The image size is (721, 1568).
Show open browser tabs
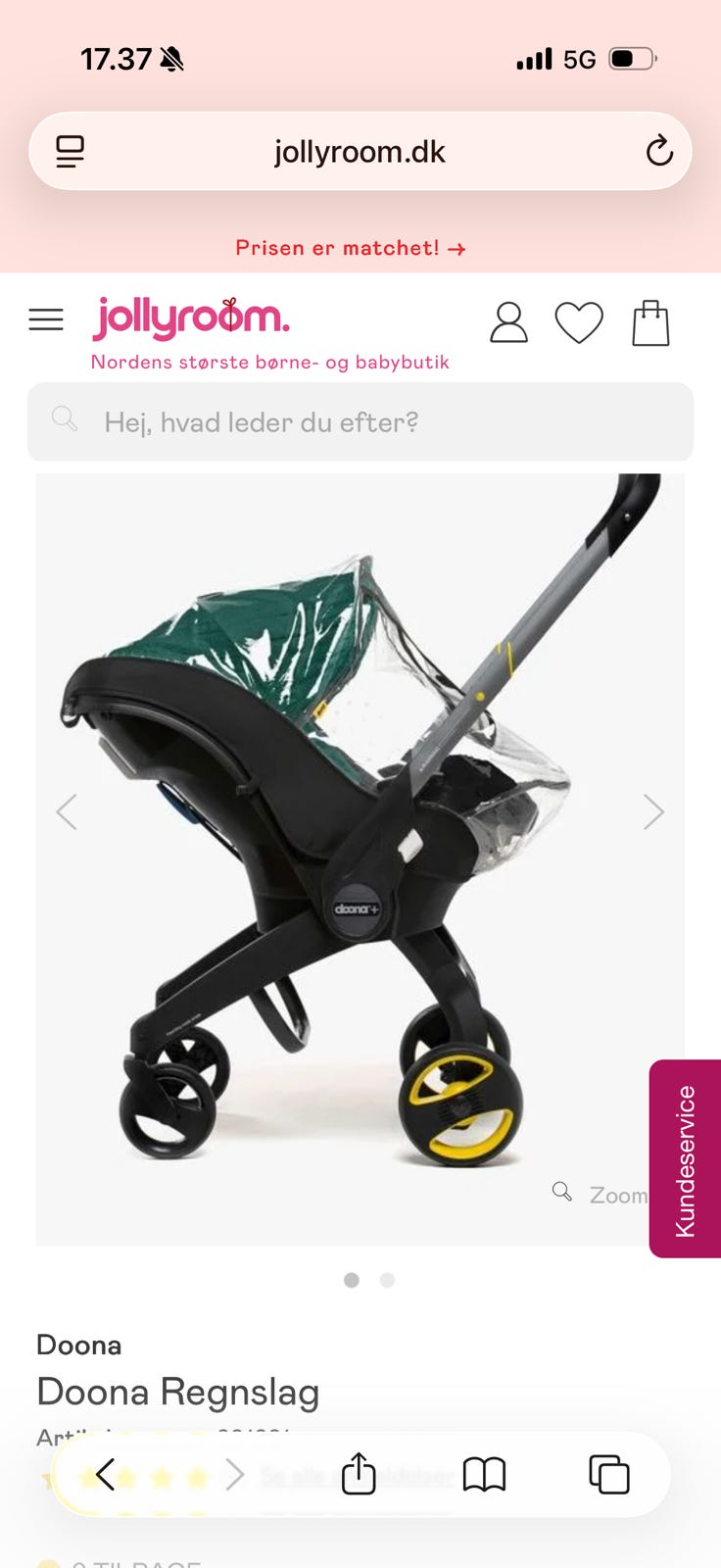tap(608, 1474)
